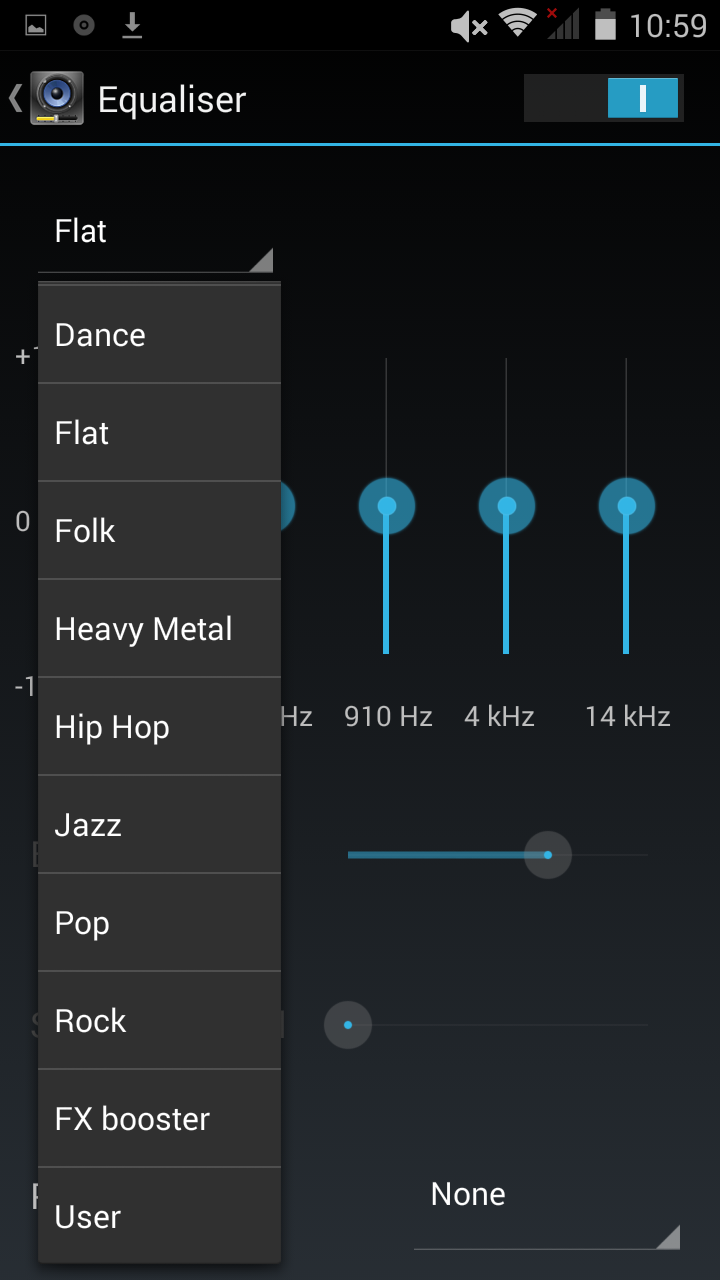Pick the Rock preset
The width and height of the screenshot is (720, 1280).
point(159,1021)
